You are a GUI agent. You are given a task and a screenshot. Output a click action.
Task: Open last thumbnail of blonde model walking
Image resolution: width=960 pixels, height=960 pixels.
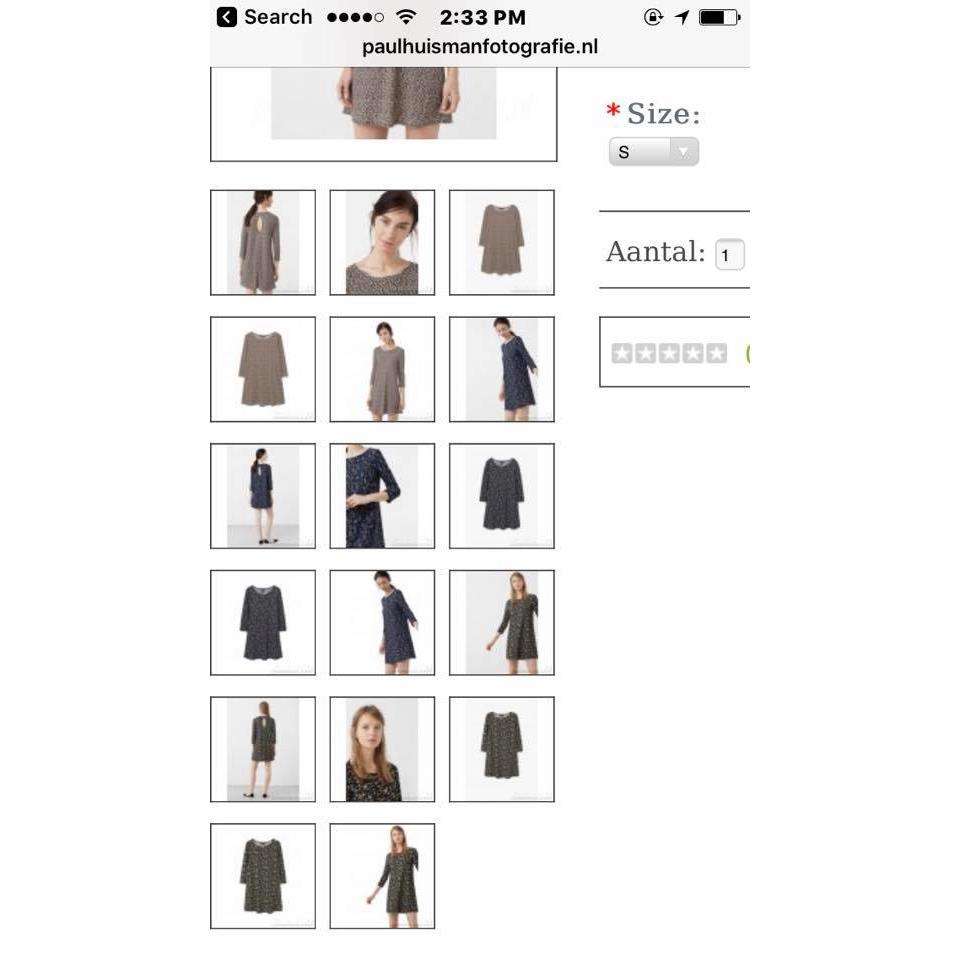pos(382,876)
